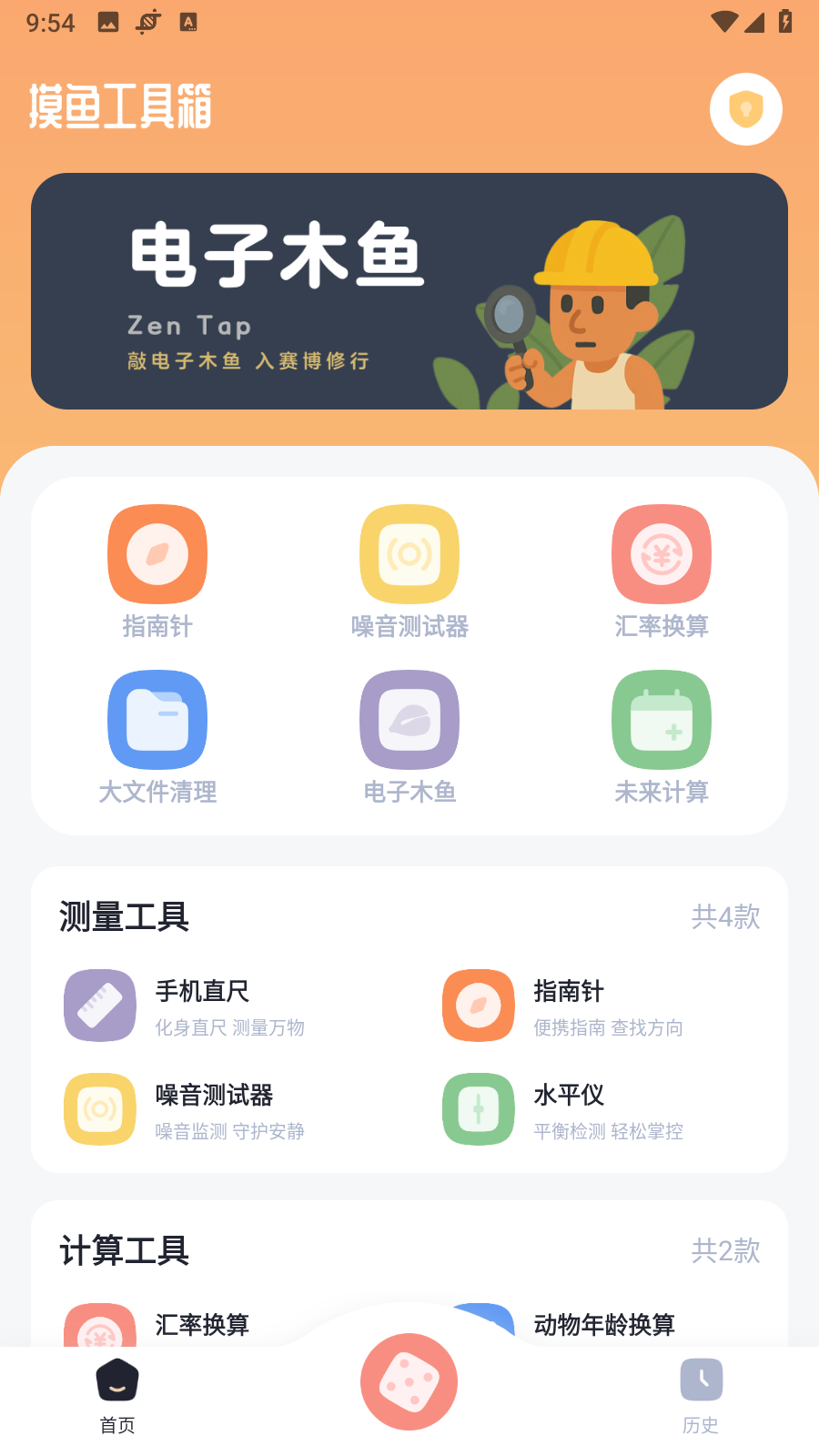Tap the 手机直尺 化身直尺 text entry

(230, 1027)
